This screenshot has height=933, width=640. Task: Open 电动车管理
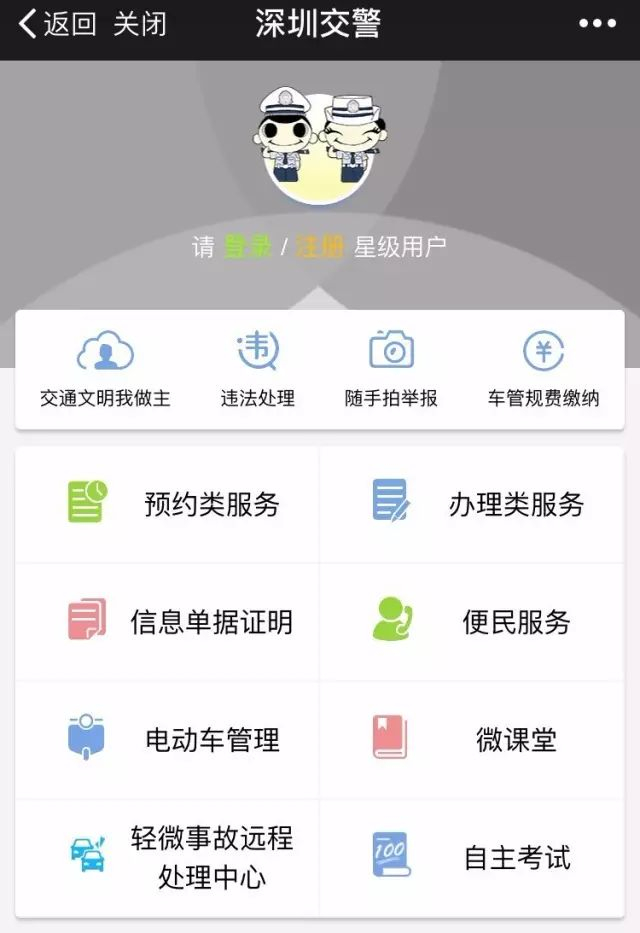pos(168,739)
